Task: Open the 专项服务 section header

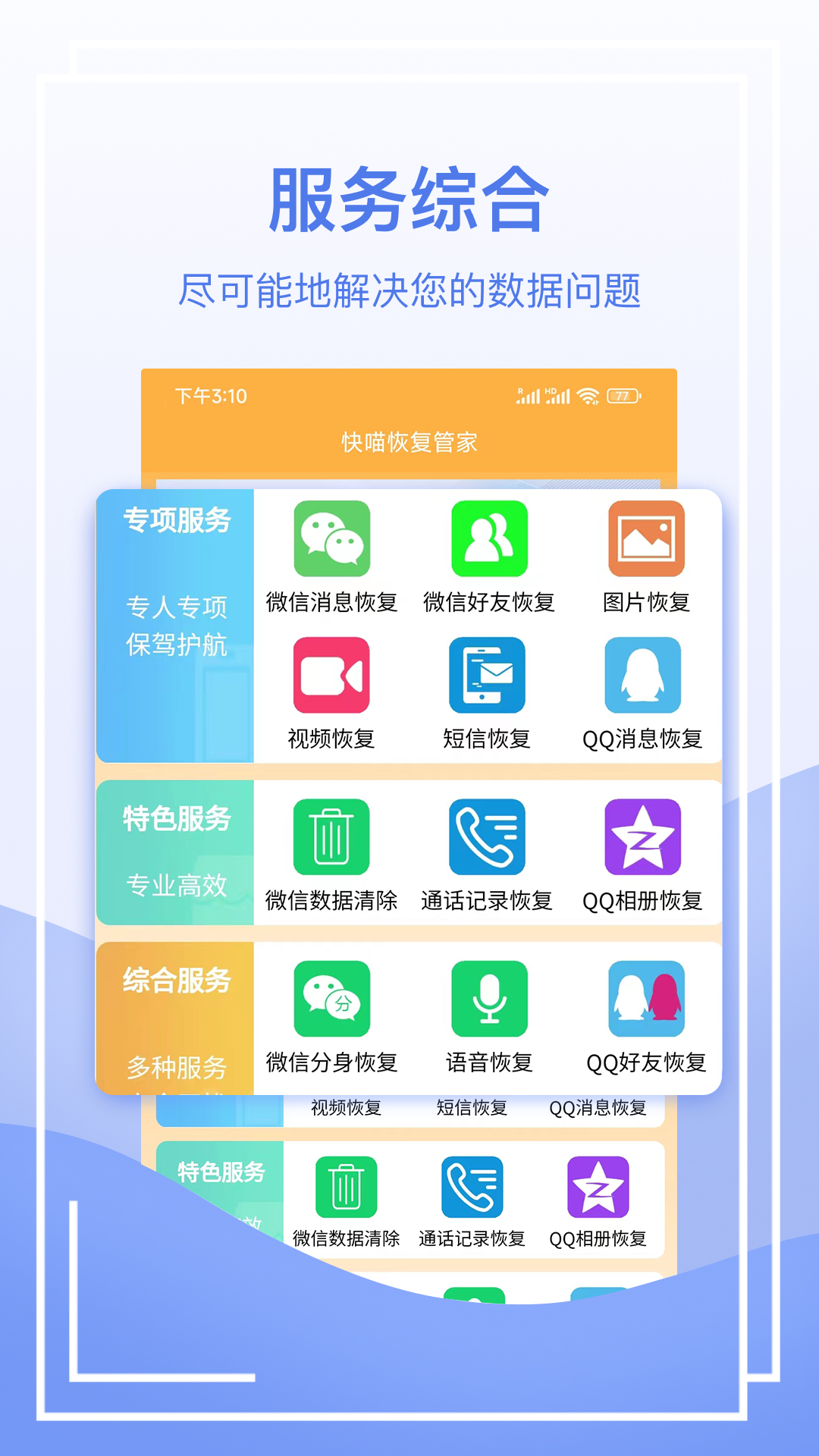Action: pyautogui.click(x=178, y=522)
